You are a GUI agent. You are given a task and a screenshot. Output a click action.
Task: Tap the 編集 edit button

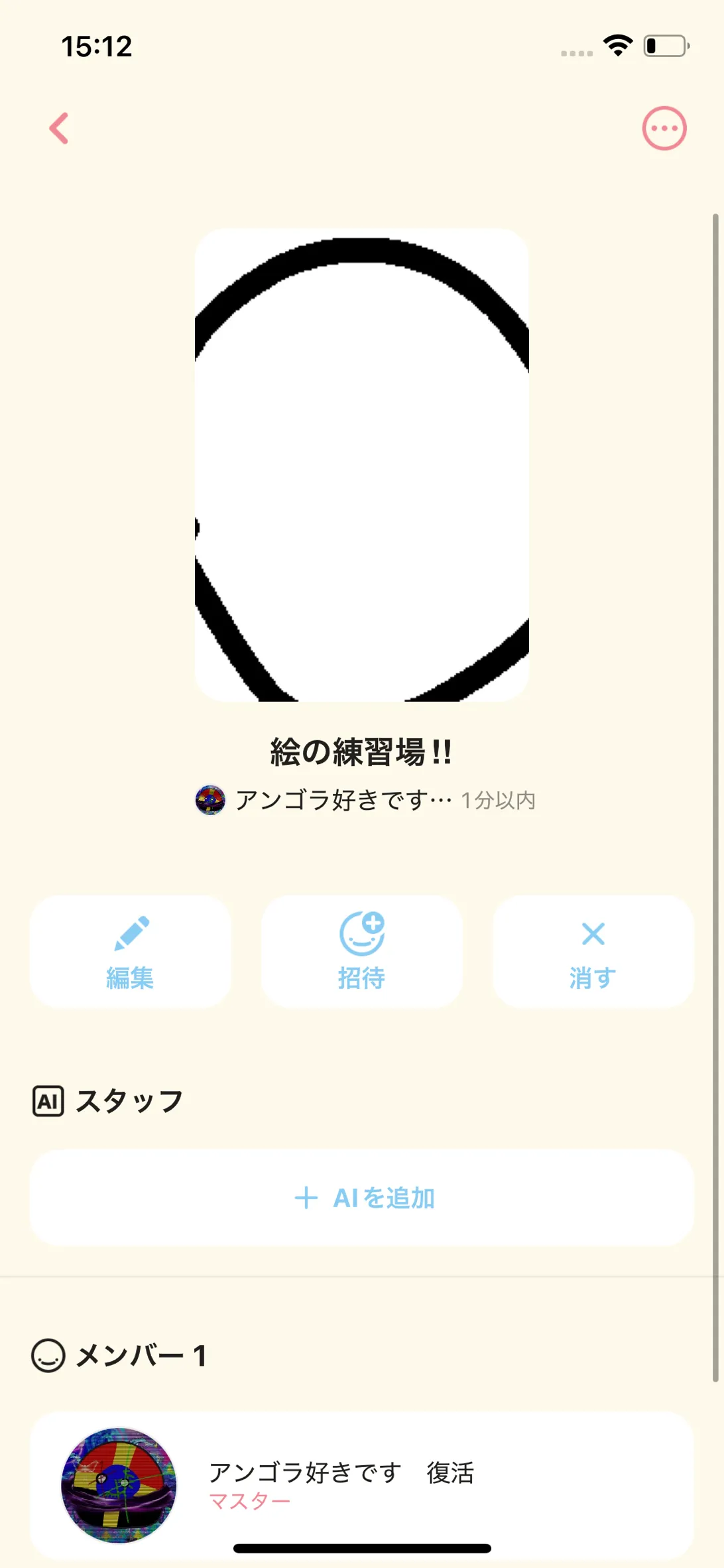tap(131, 952)
